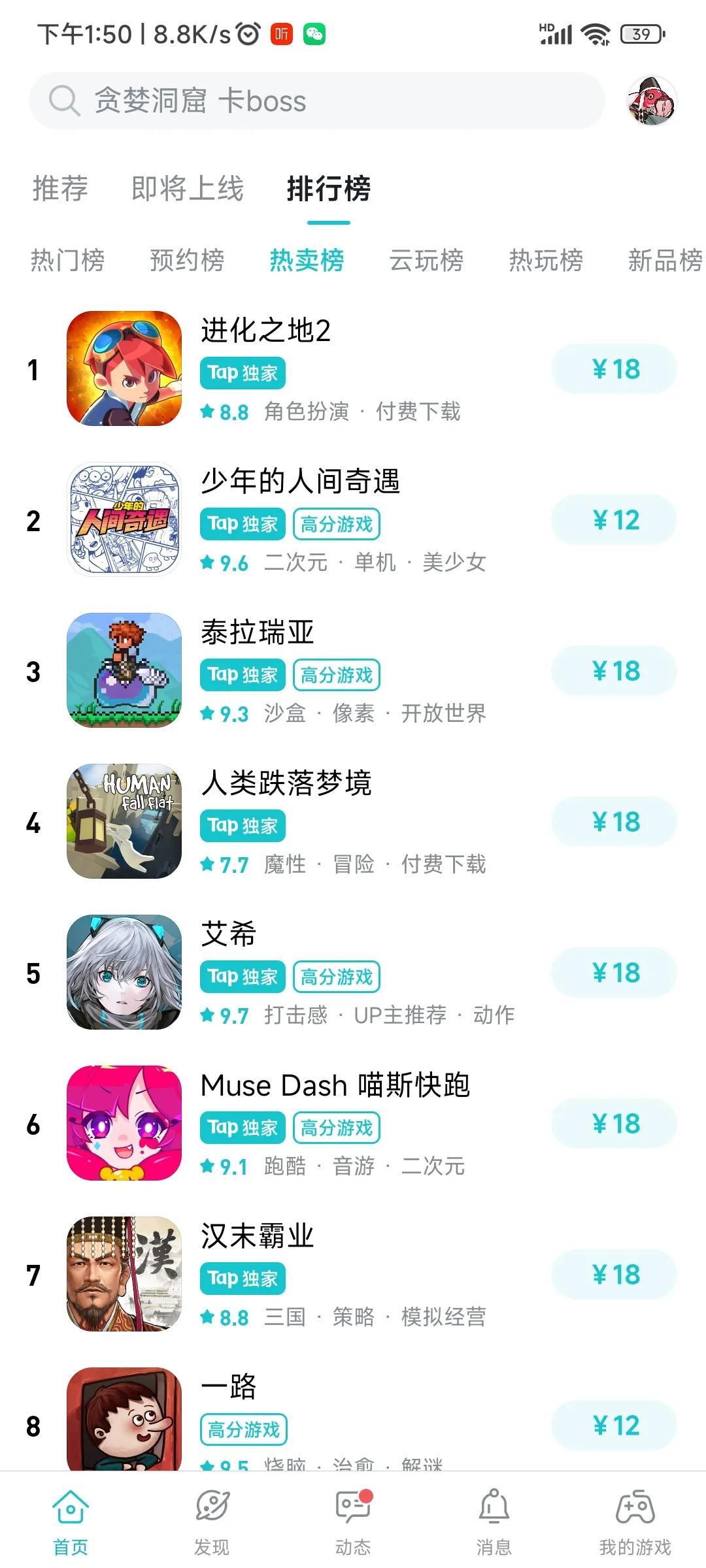Tap the ¥12 price button for 少年的人间奇遇
This screenshot has height=1568, width=706.
coord(613,520)
